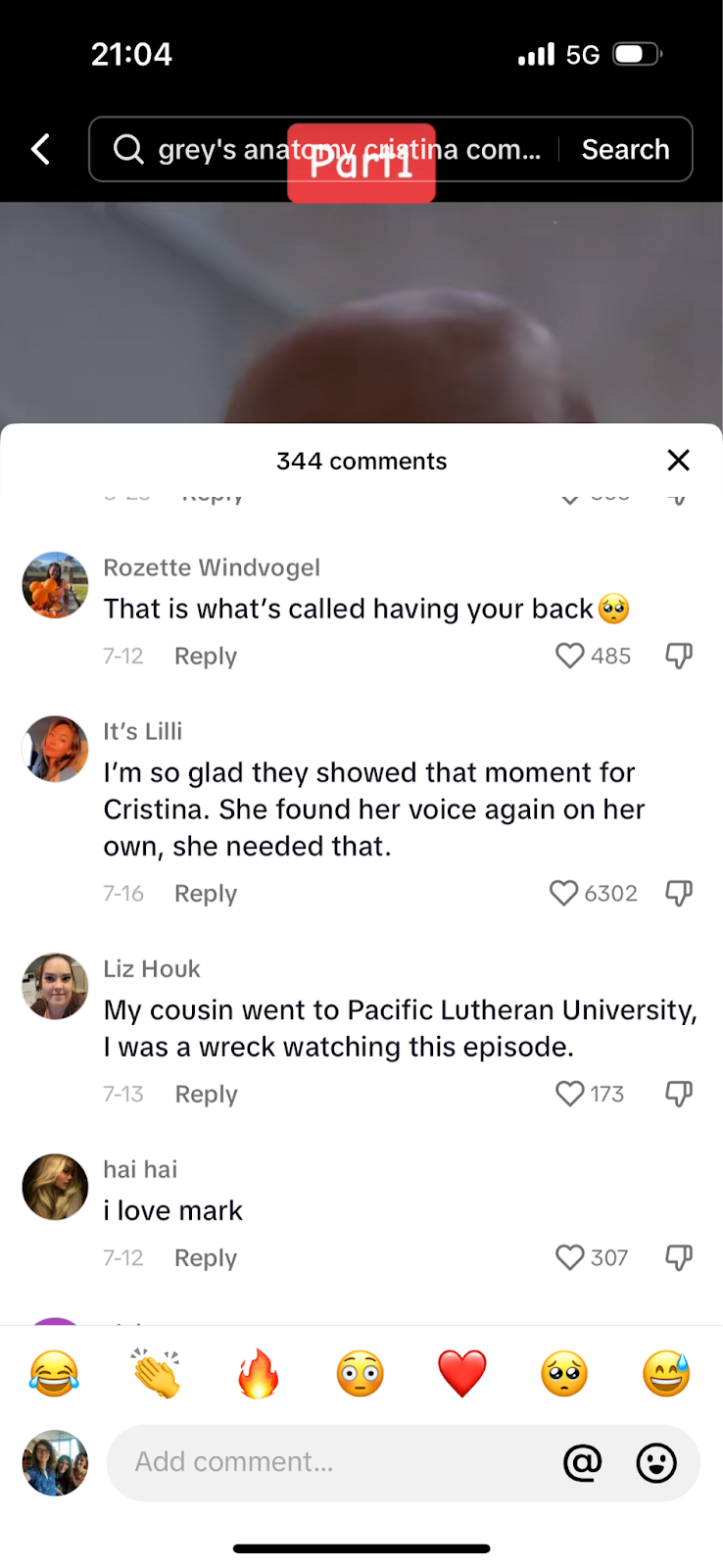
Task: Dislike Rozette Windvogel's comment
Action: tap(679, 656)
